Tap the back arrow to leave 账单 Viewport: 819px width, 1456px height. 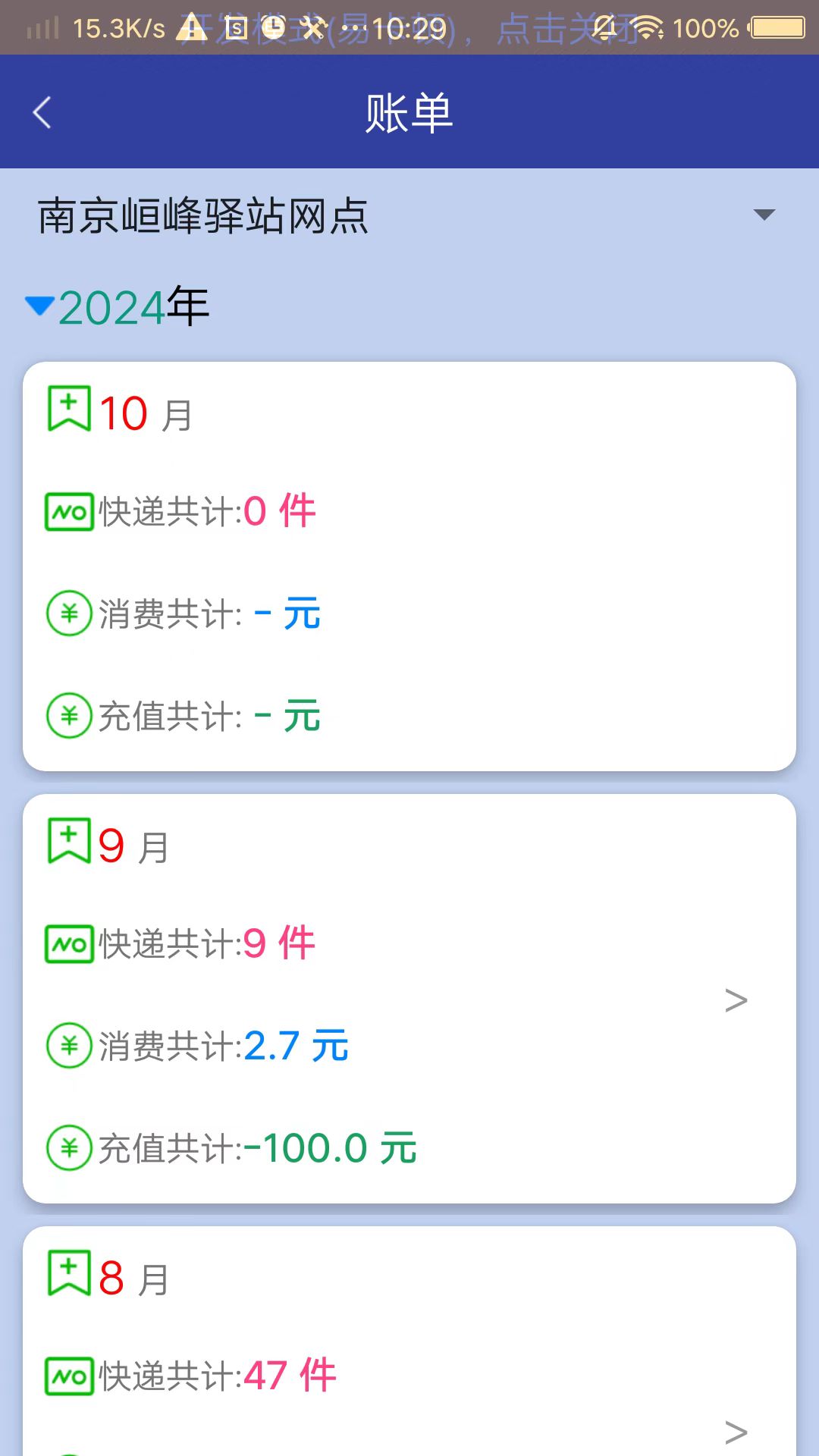tap(42, 111)
